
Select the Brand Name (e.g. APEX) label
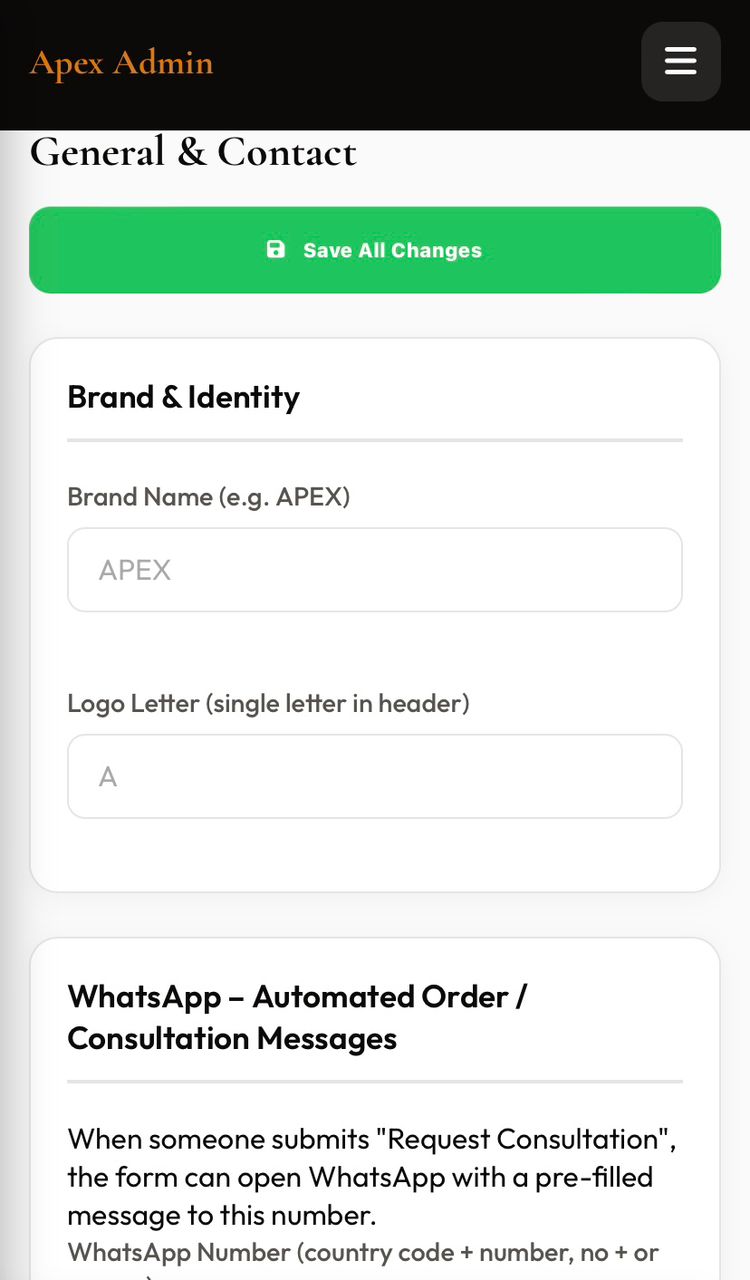point(208,497)
